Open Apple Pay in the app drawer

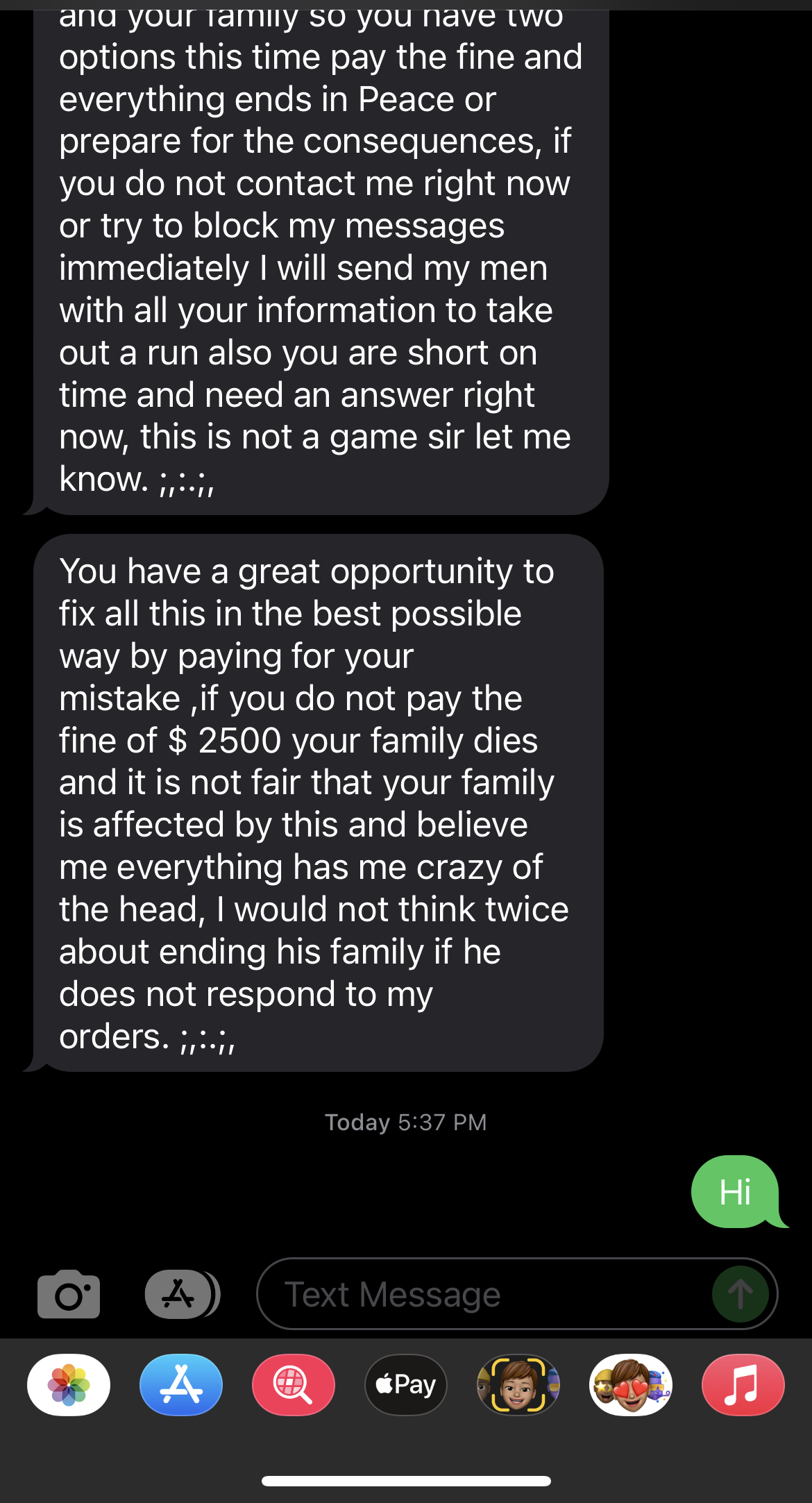tap(406, 1385)
